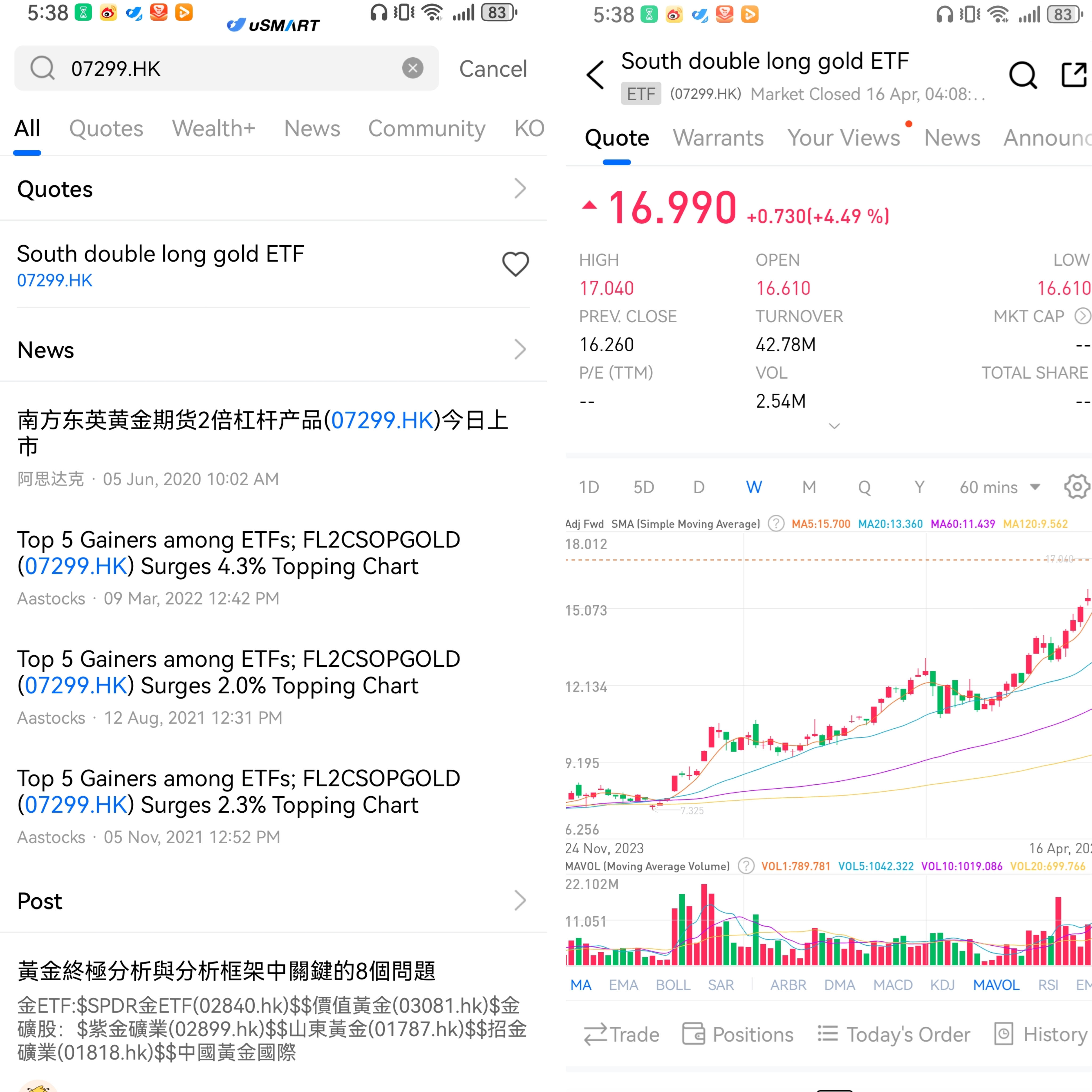Switch to the Warrants tab
Screen dimensions: 1092x1092
point(718,138)
